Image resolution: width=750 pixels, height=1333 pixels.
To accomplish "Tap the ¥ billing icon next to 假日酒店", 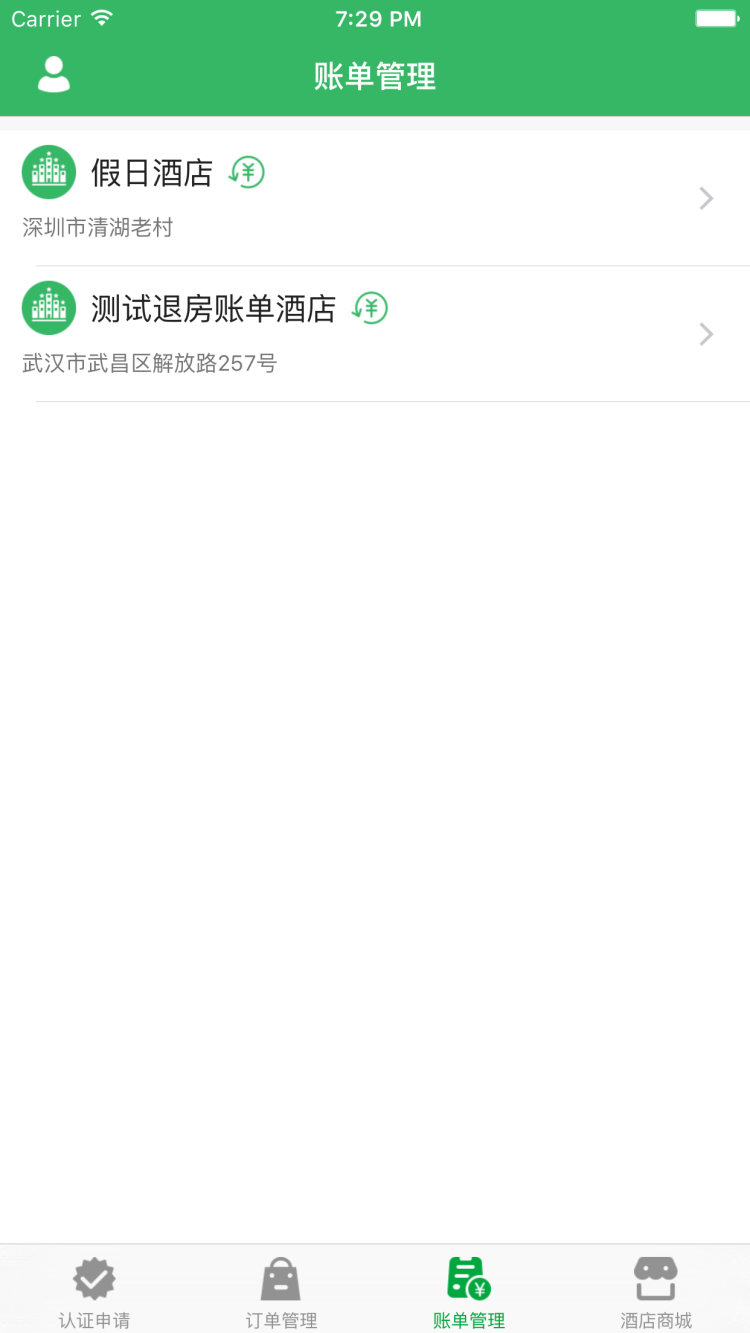I will click(x=246, y=172).
